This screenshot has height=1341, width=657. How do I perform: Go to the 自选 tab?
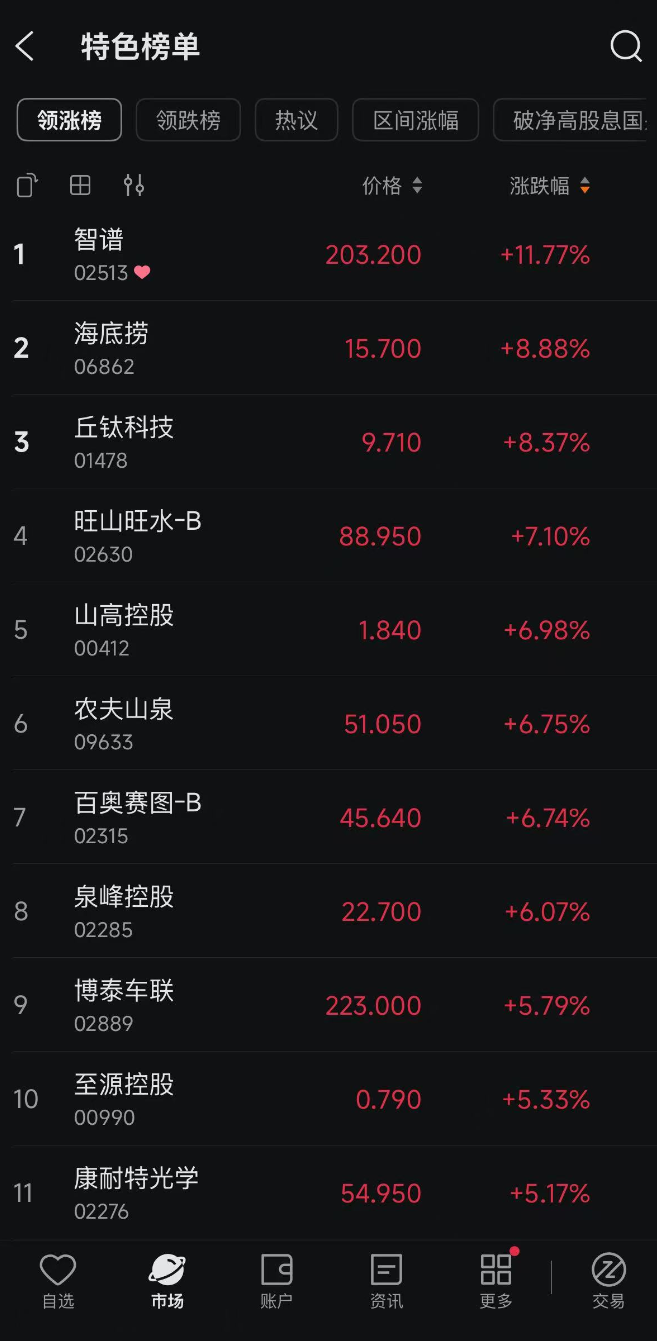pos(58,1282)
